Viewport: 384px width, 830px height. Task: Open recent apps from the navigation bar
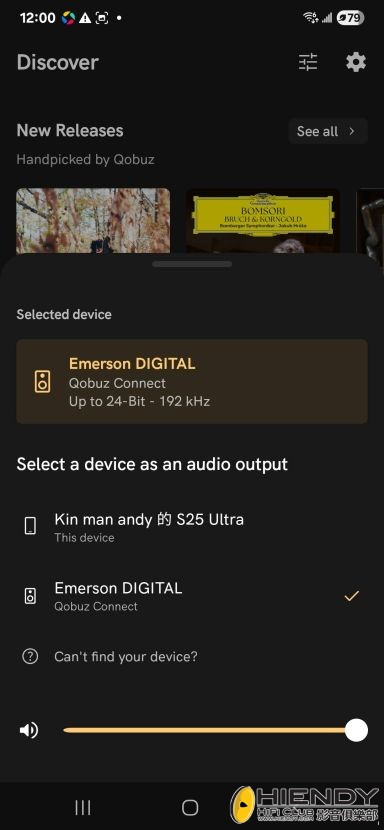point(83,807)
